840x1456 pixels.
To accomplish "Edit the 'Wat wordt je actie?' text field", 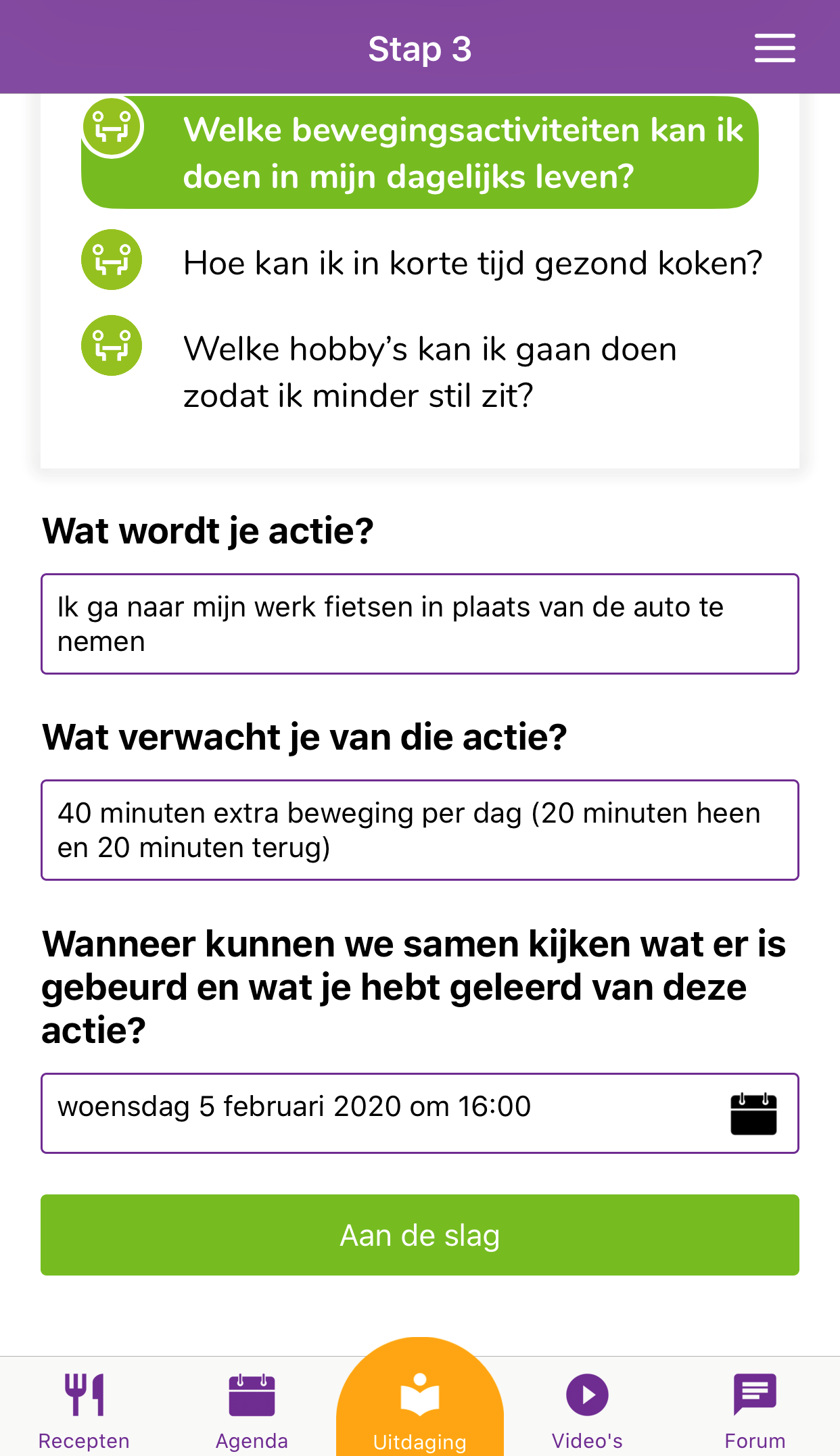I will click(419, 624).
